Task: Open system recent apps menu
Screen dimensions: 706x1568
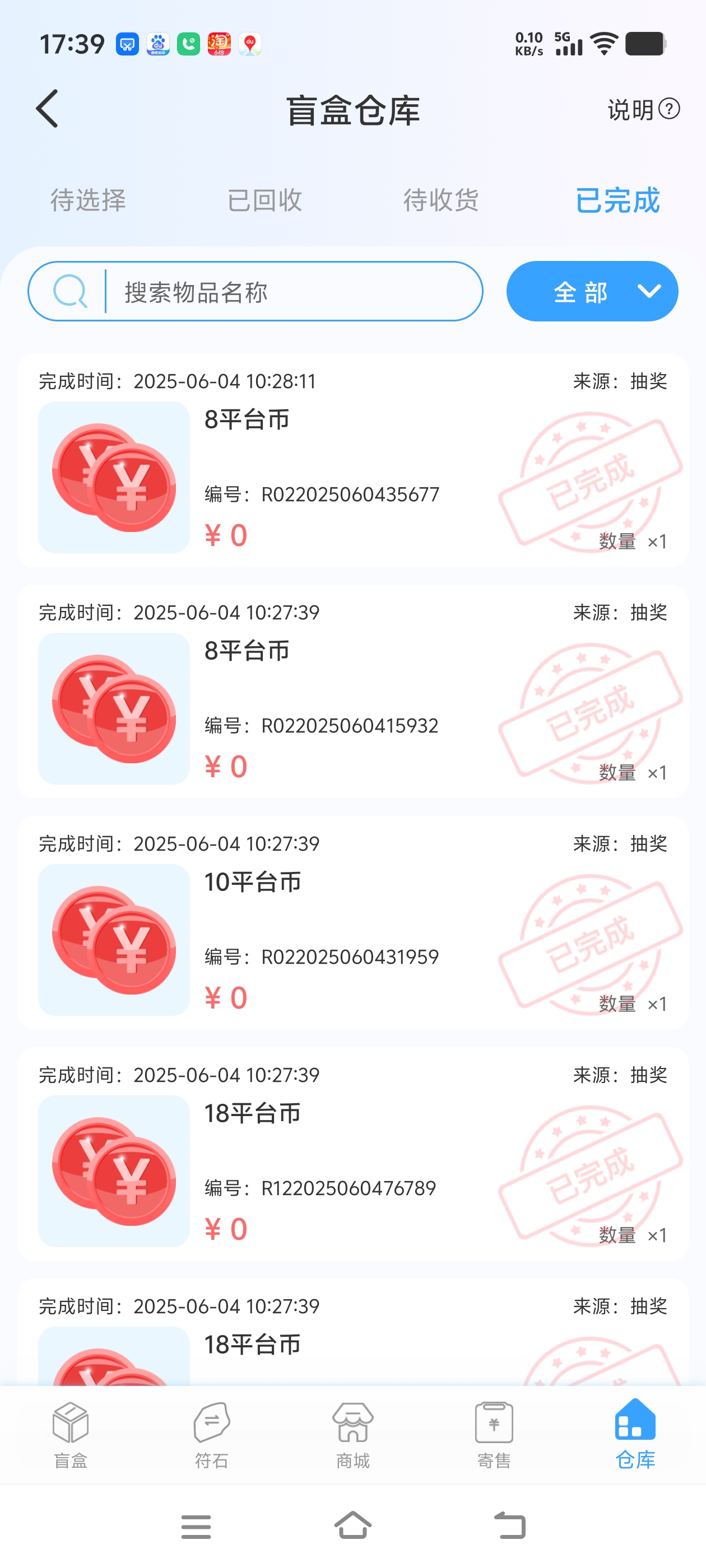Action: click(x=196, y=1525)
